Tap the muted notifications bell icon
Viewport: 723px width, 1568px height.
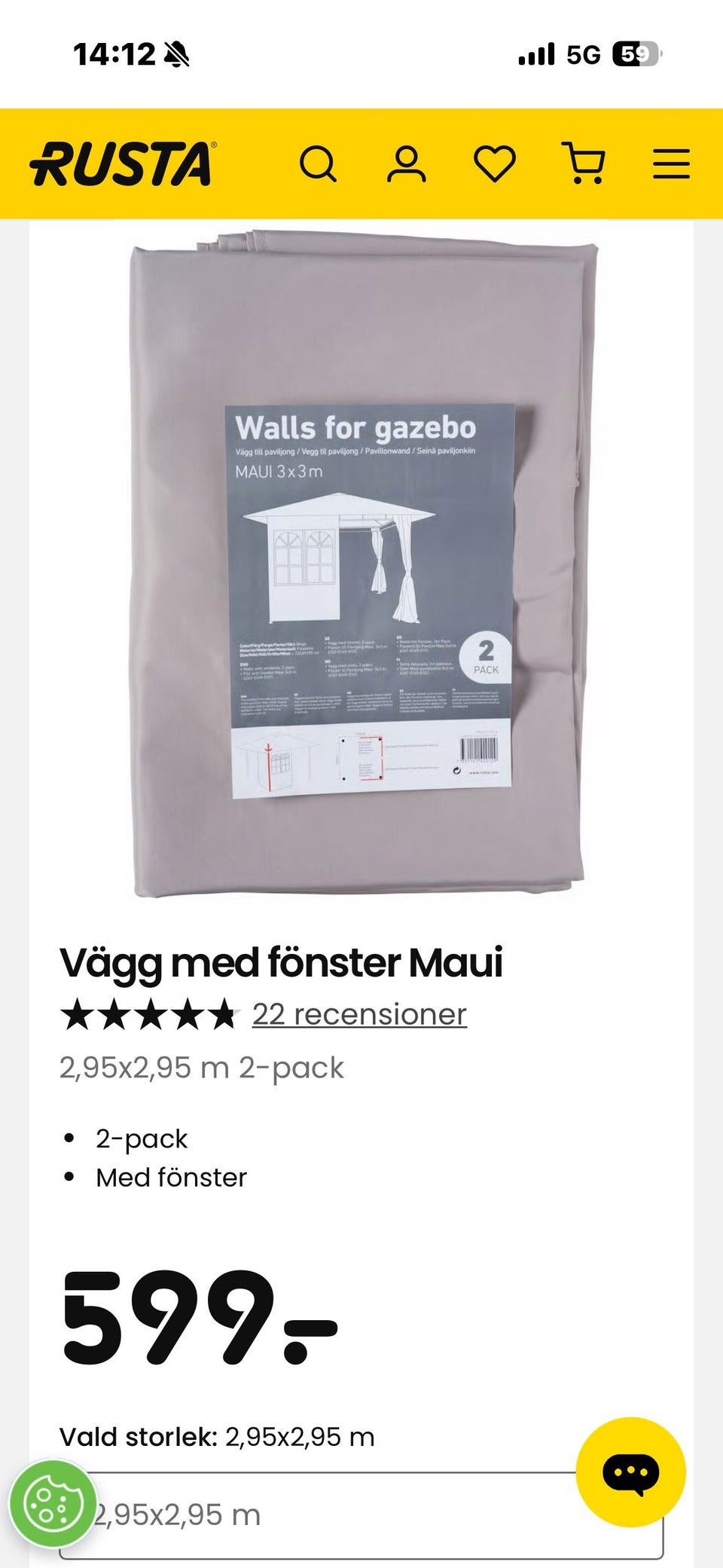(x=175, y=55)
